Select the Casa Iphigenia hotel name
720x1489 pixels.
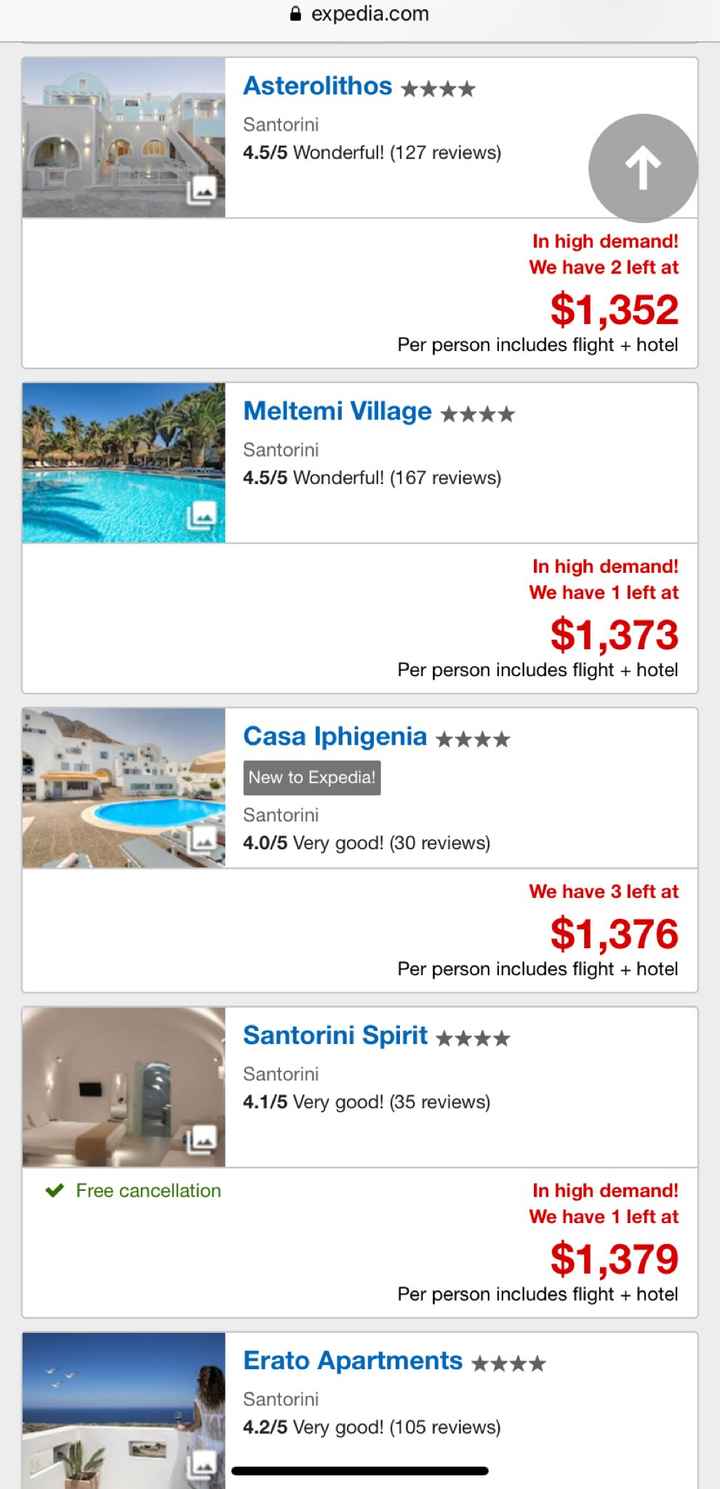point(335,737)
